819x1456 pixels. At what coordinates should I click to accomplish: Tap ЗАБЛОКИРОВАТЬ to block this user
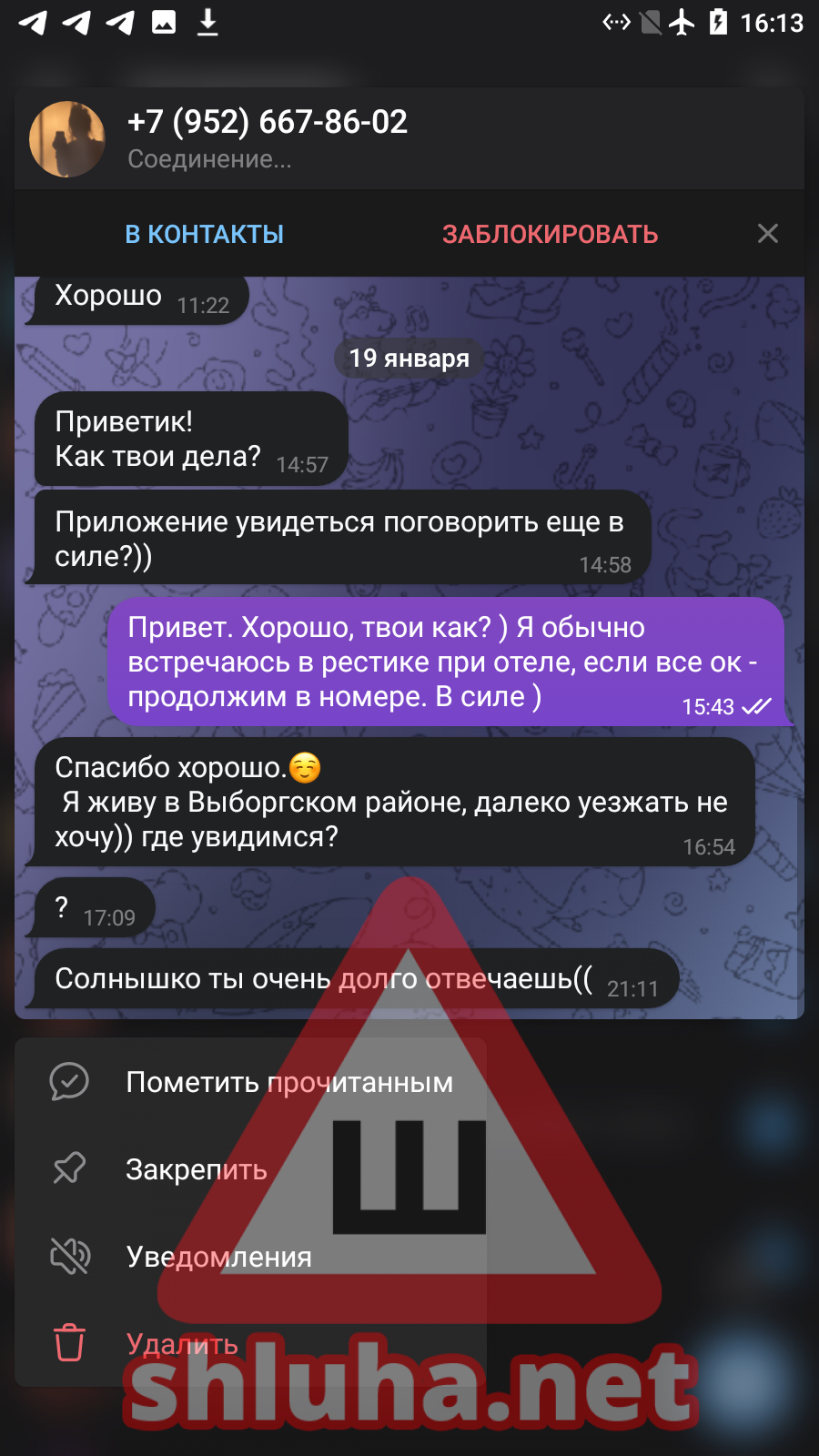(x=550, y=234)
